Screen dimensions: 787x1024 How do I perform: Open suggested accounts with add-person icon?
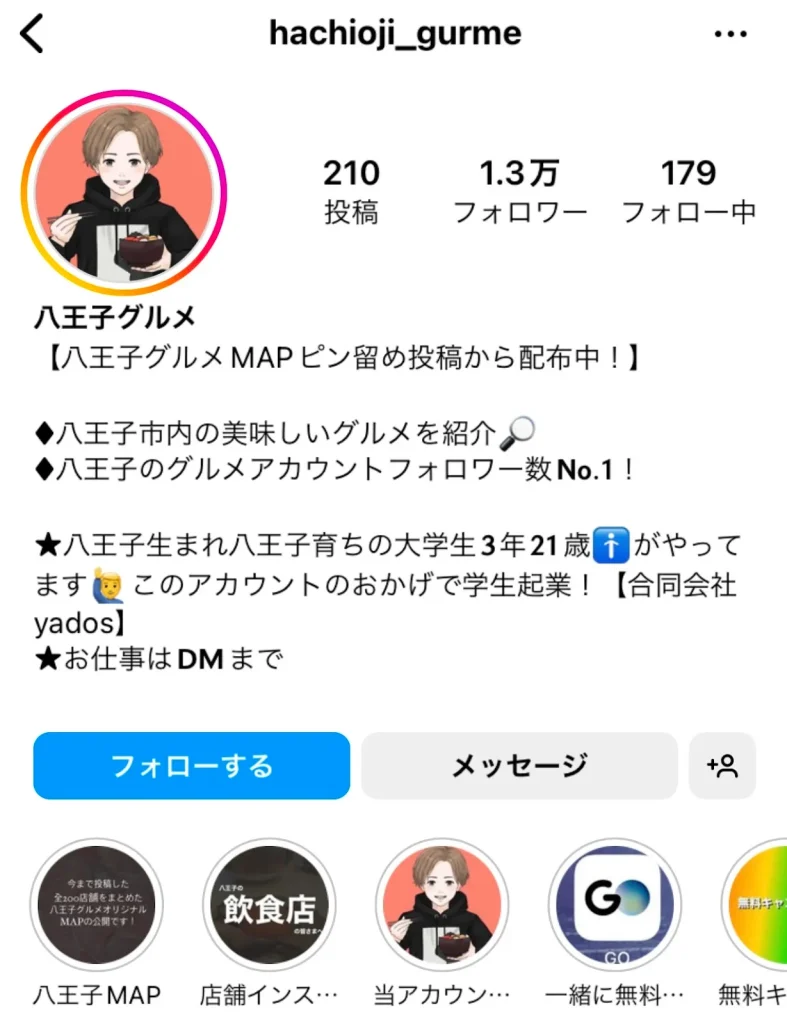[x=722, y=766]
